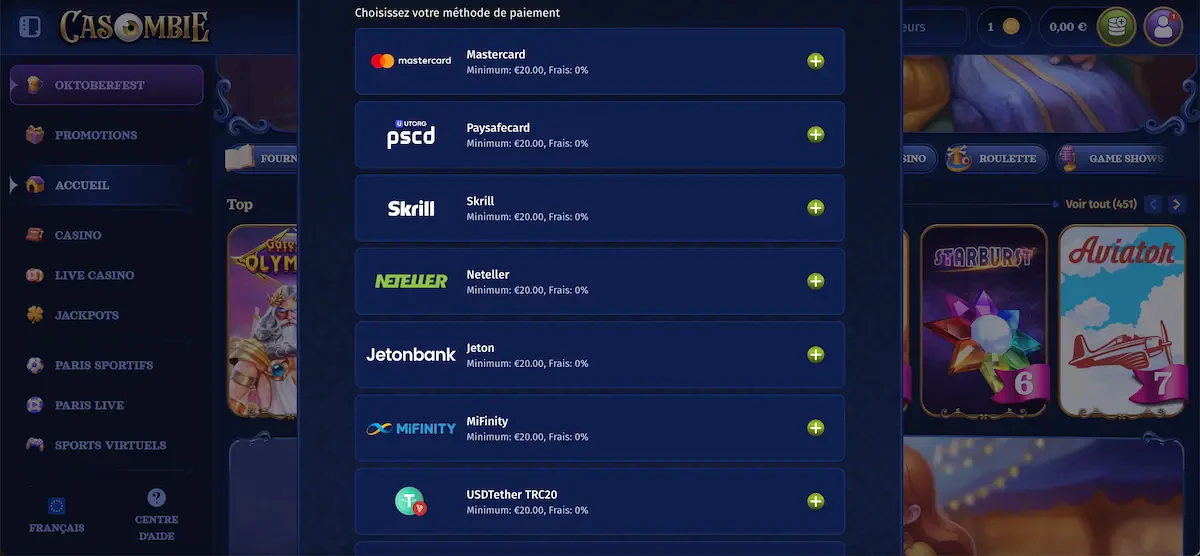Image resolution: width=1200 pixels, height=556 pixels.
Task: Tap the deposit coins icon
Action: click(1116, 27)
